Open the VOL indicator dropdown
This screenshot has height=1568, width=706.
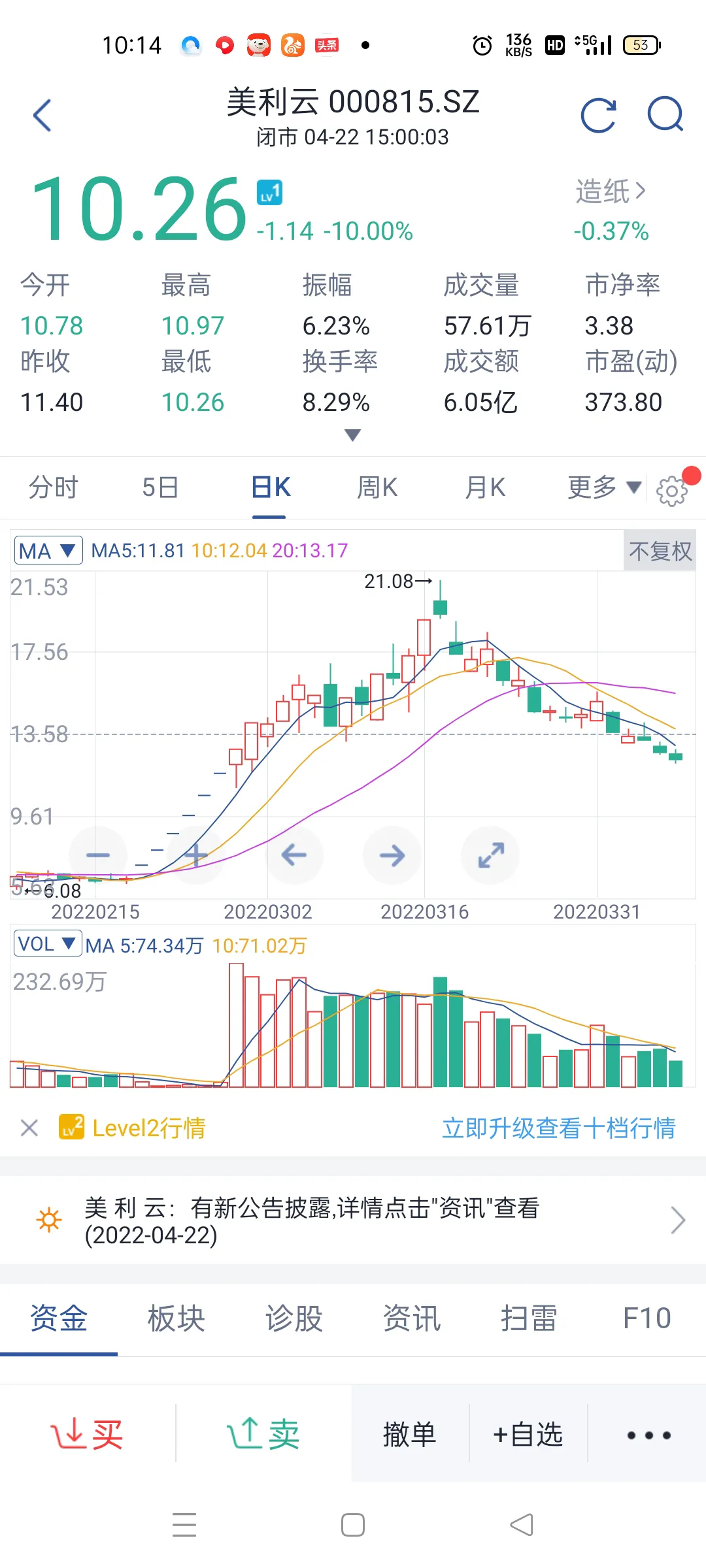tap(48, 943)
